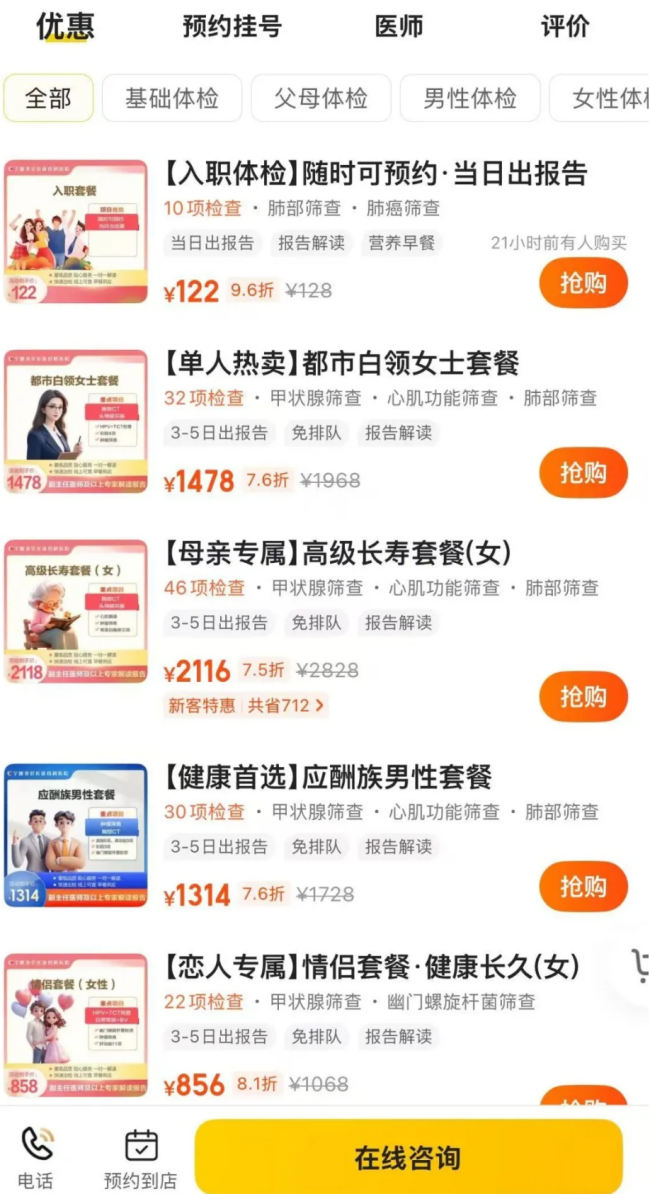Switch to the 医师 tab
650x1194 pixels.
[x=399, y=27]
